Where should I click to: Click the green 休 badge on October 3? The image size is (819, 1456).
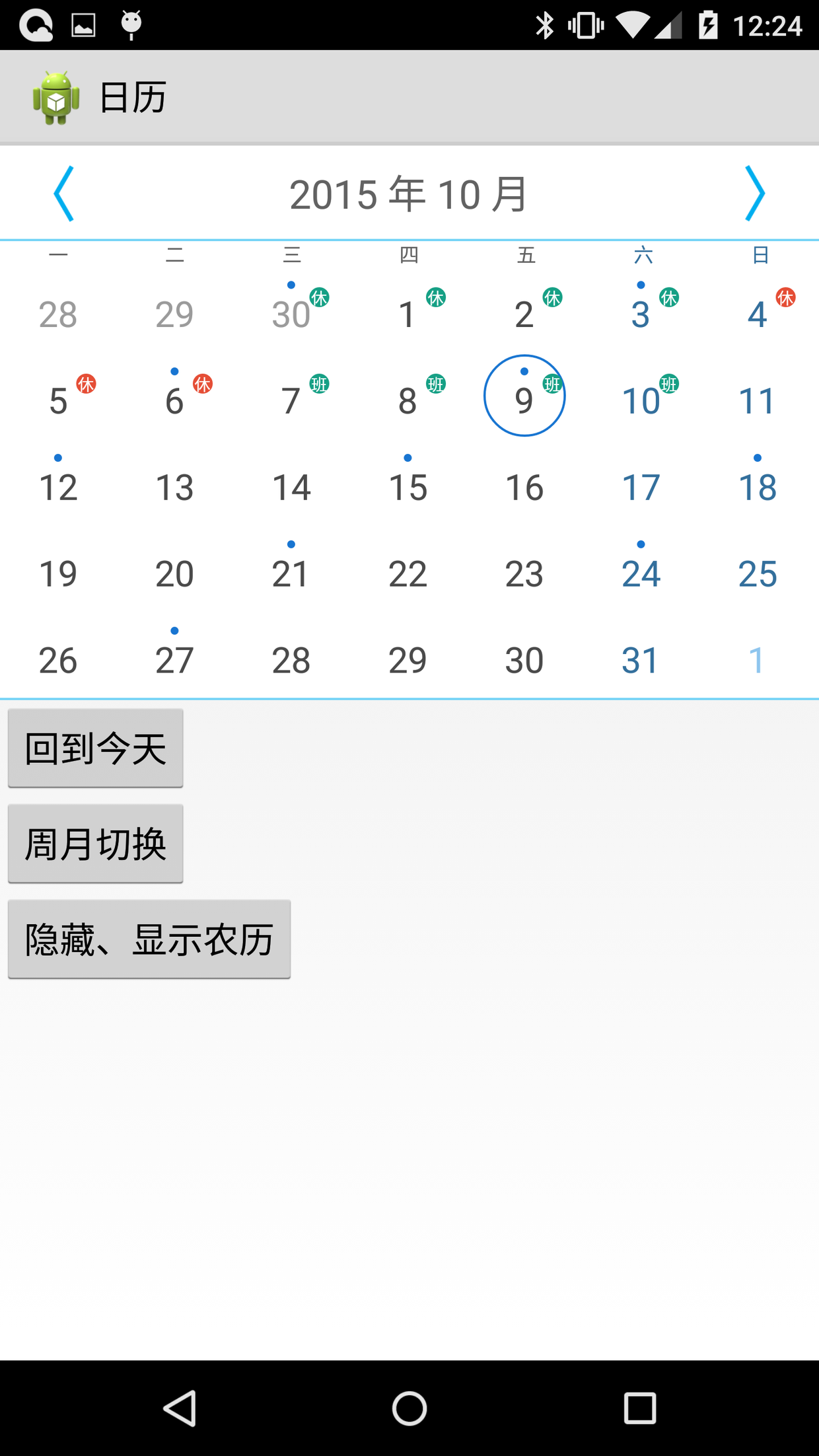pyautogui.click(x=670, y=299)
